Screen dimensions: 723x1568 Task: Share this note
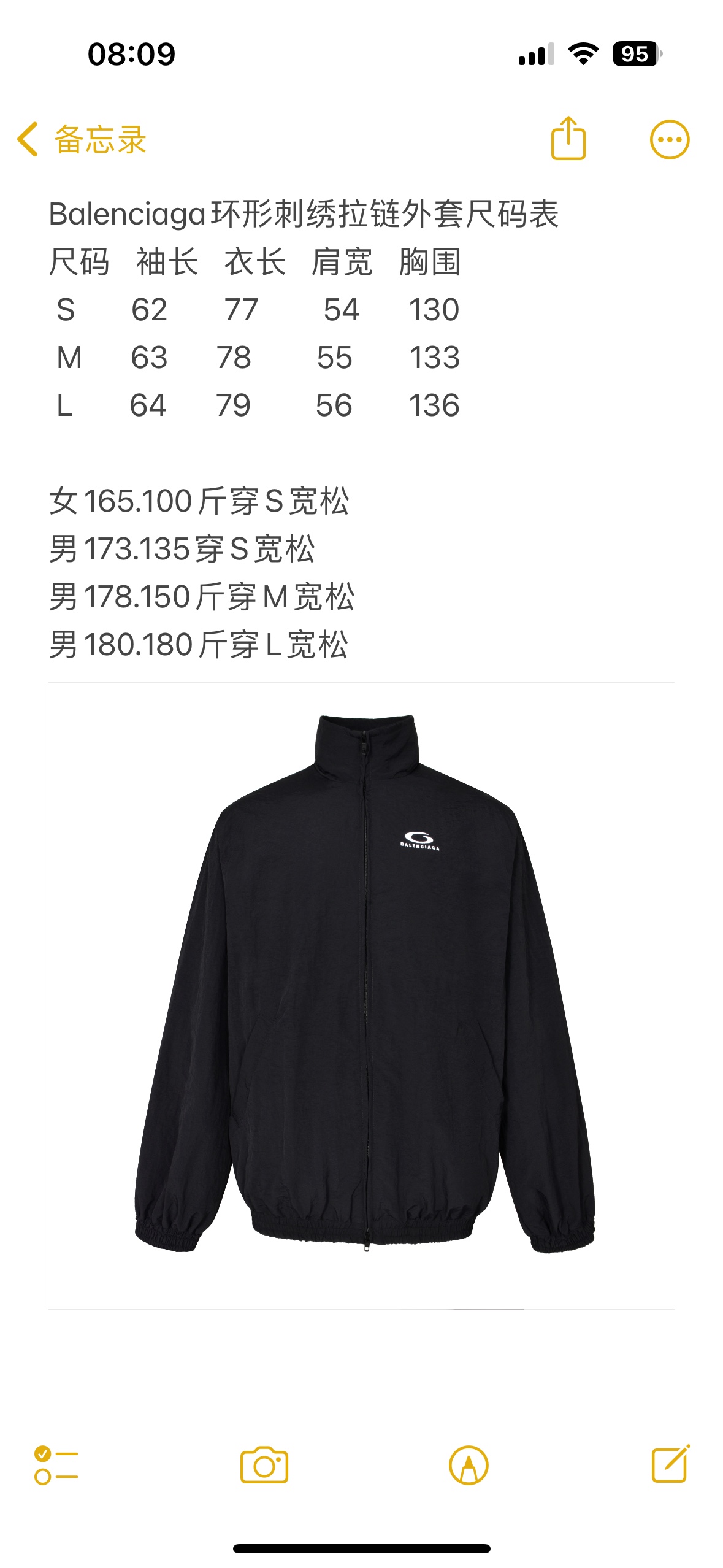pos(568,139)
